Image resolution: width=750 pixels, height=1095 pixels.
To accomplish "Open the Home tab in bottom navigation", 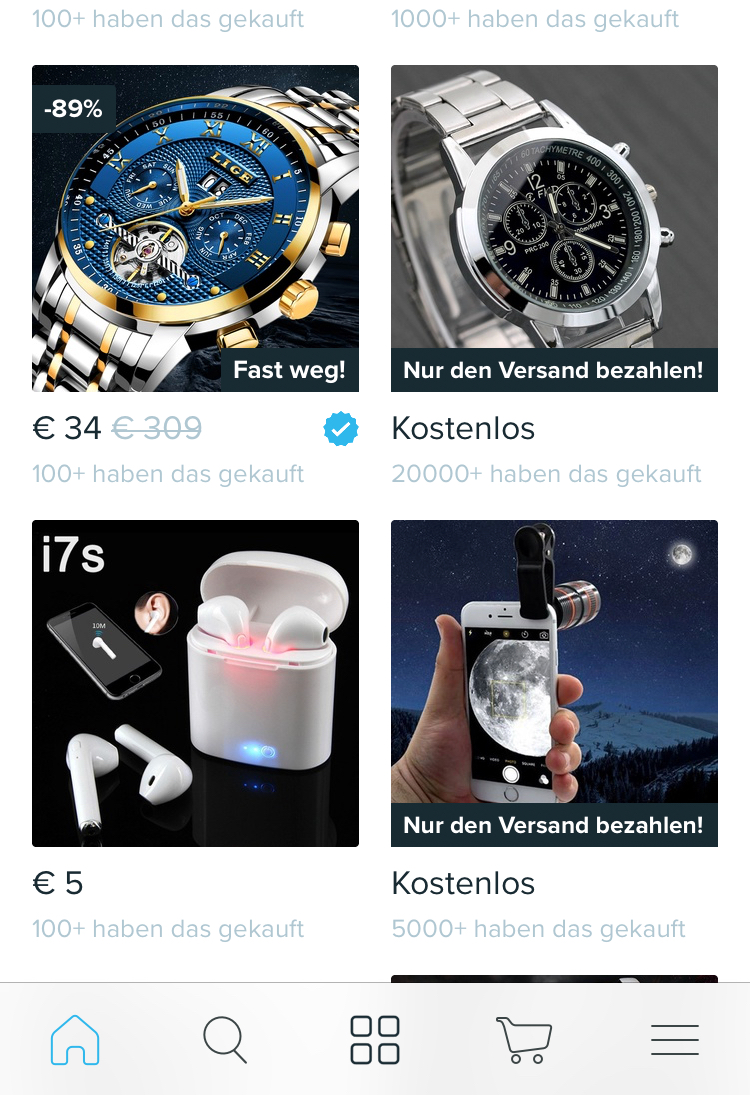I will click(74, 1039).
